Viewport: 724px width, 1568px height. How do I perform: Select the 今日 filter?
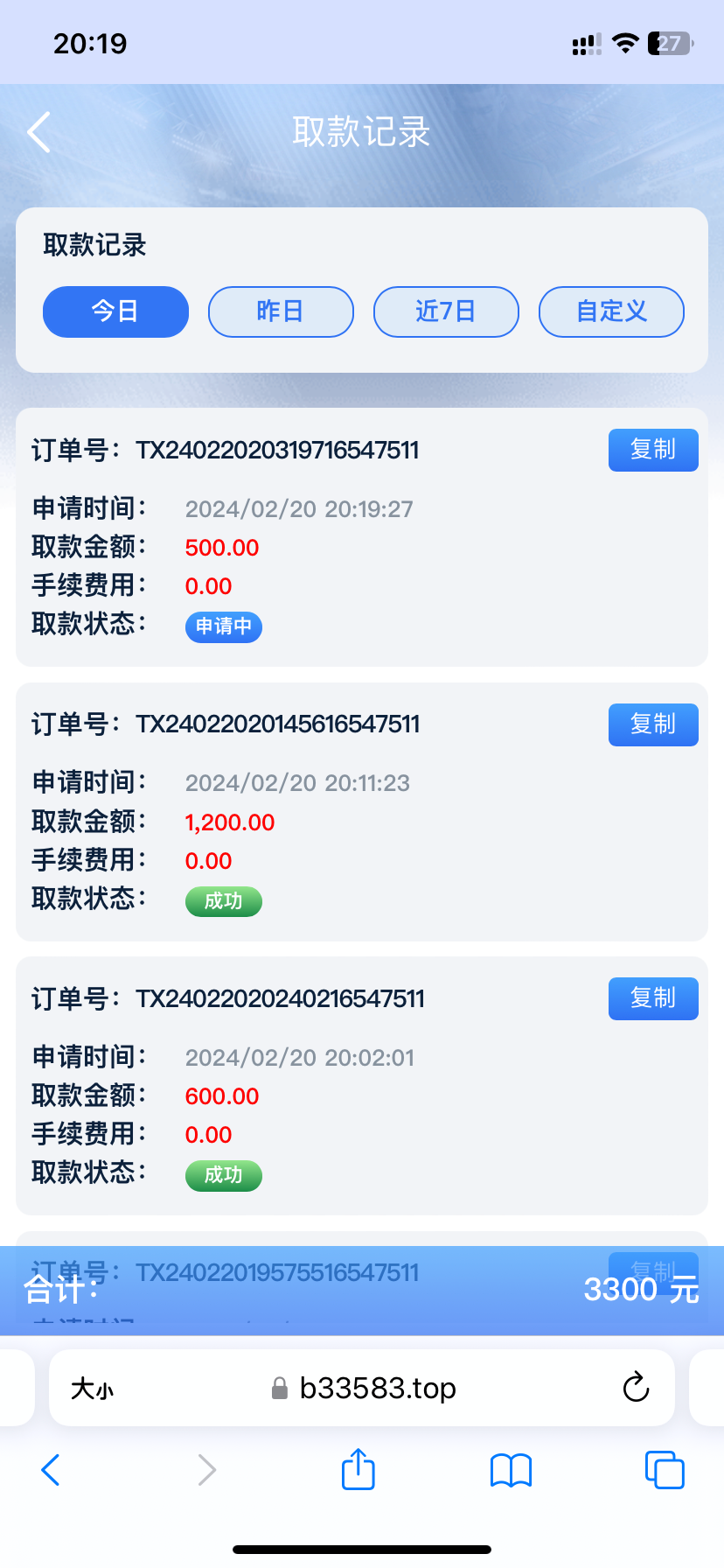coord(115,311)
